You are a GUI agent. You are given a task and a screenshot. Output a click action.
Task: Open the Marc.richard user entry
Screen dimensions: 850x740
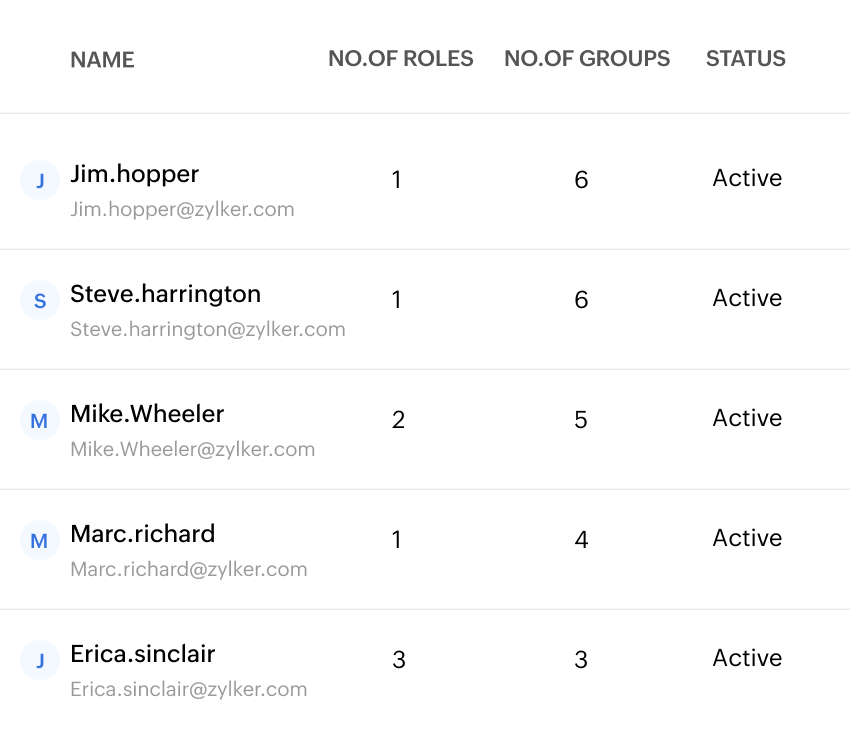pos(142,535)
